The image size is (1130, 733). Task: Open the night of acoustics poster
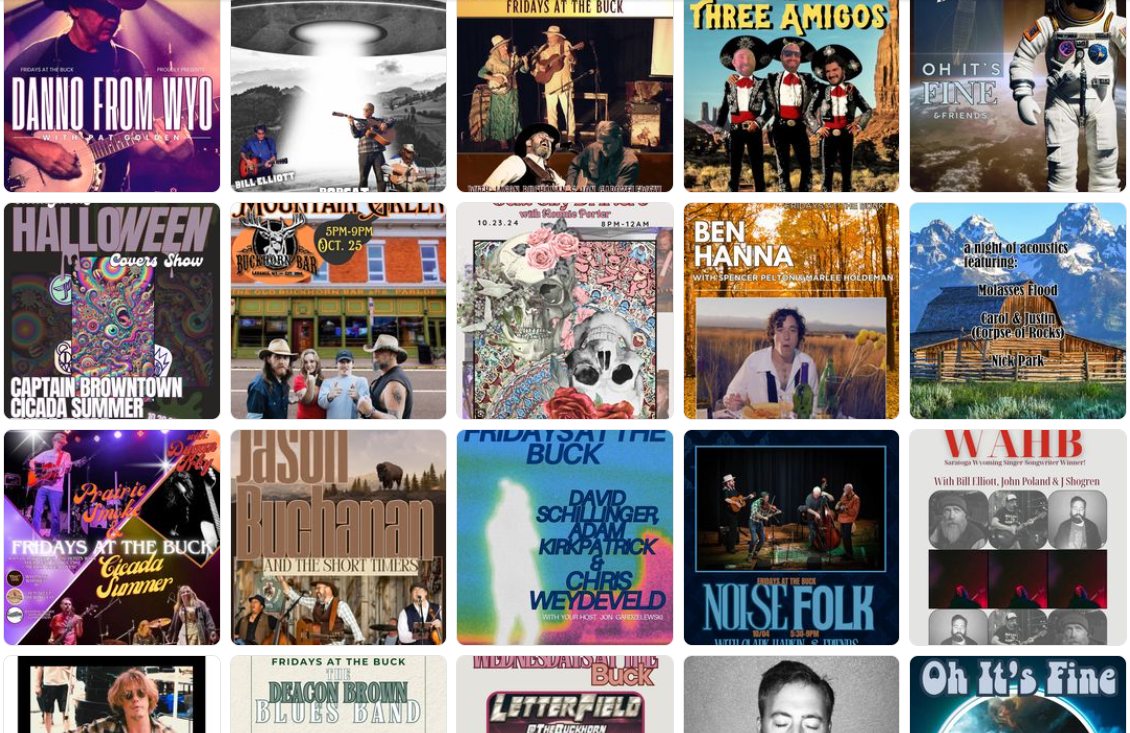click(x=1017, y=311)
